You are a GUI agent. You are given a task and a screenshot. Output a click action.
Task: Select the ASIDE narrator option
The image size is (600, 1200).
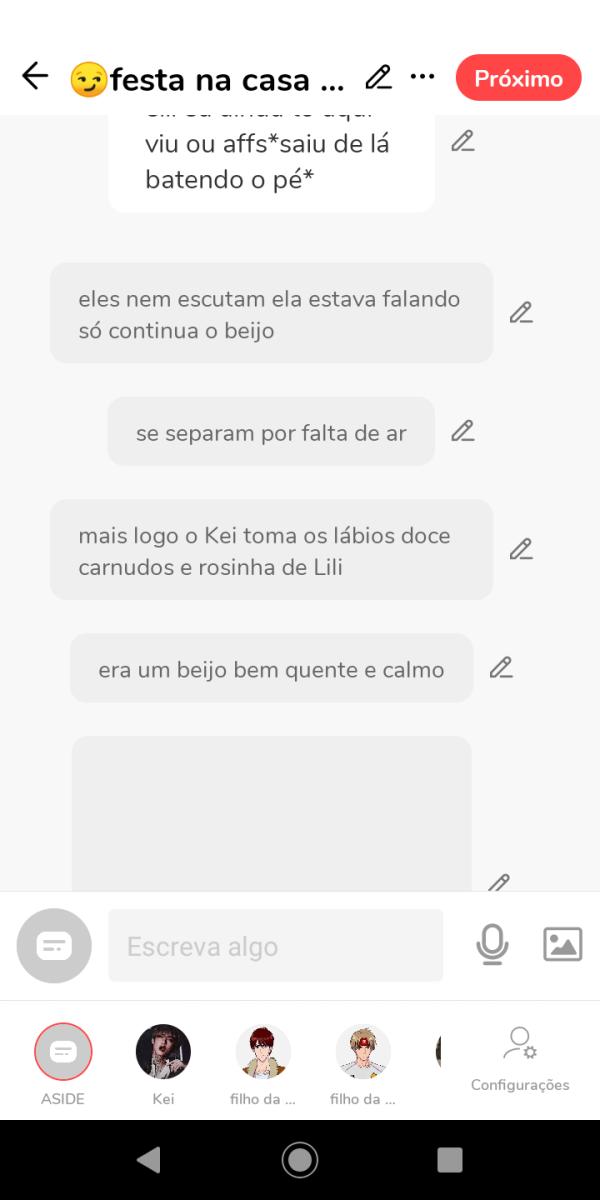[x=63, y=1052]
